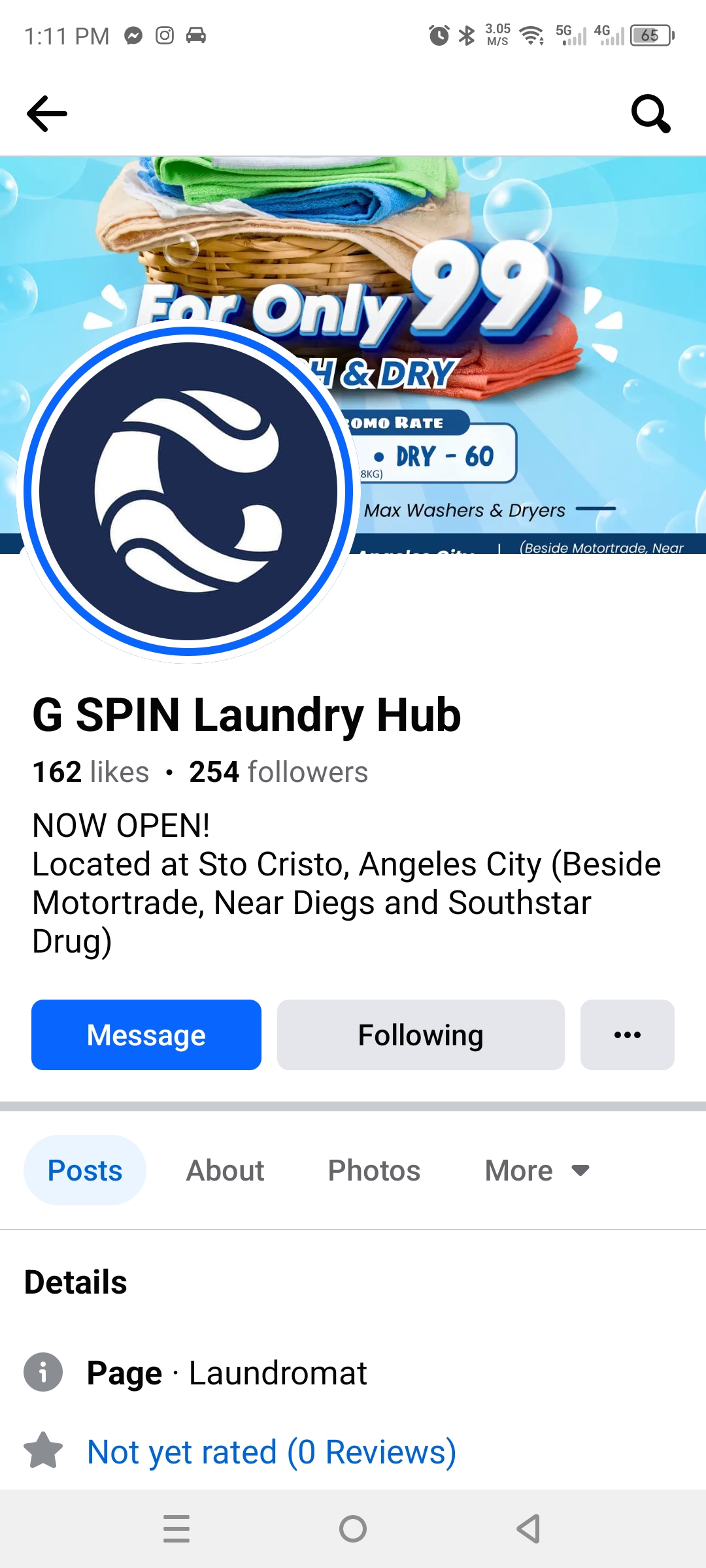Go to the home screen
Screen dimensions: 706x1568
click(x=353, y=1529)
